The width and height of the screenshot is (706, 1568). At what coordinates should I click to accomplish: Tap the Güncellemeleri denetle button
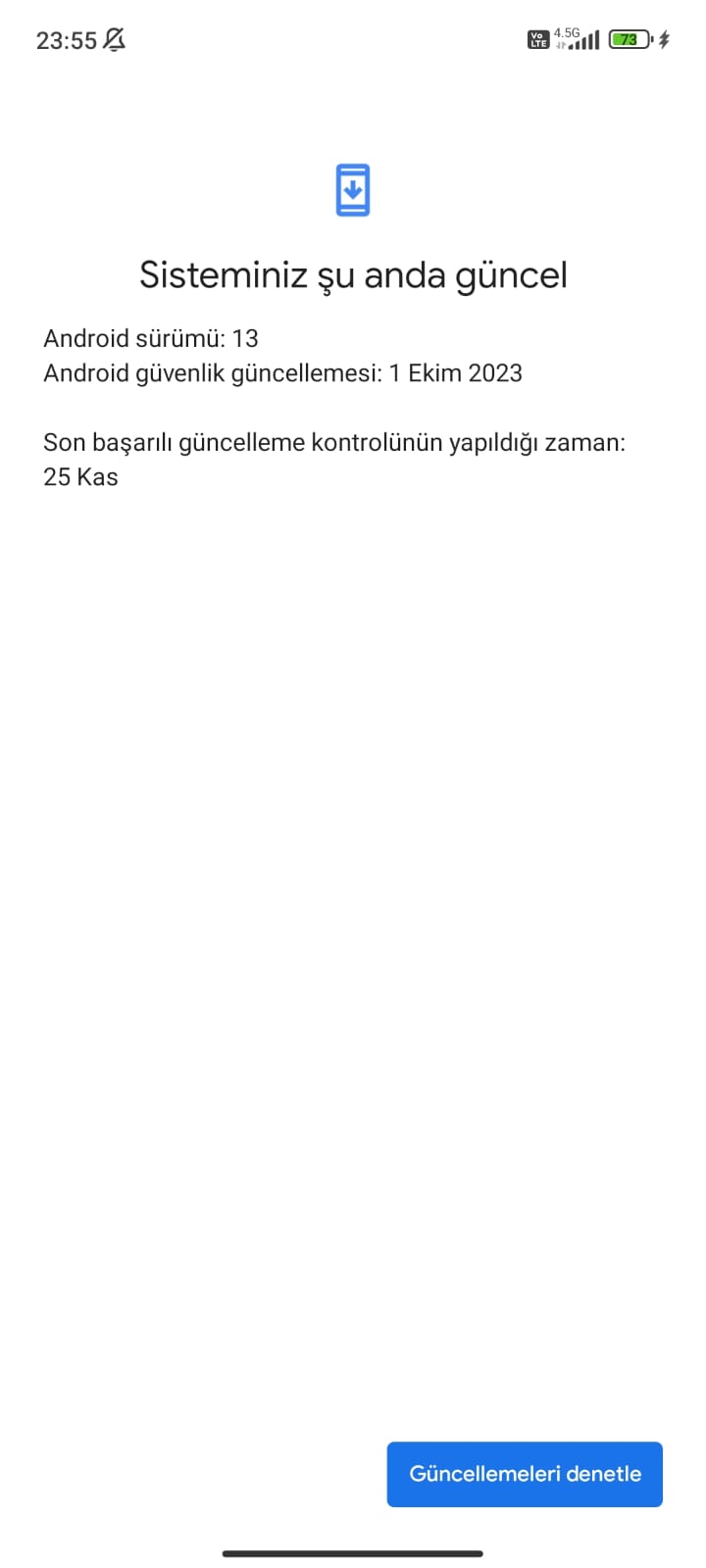(525, 1473)
